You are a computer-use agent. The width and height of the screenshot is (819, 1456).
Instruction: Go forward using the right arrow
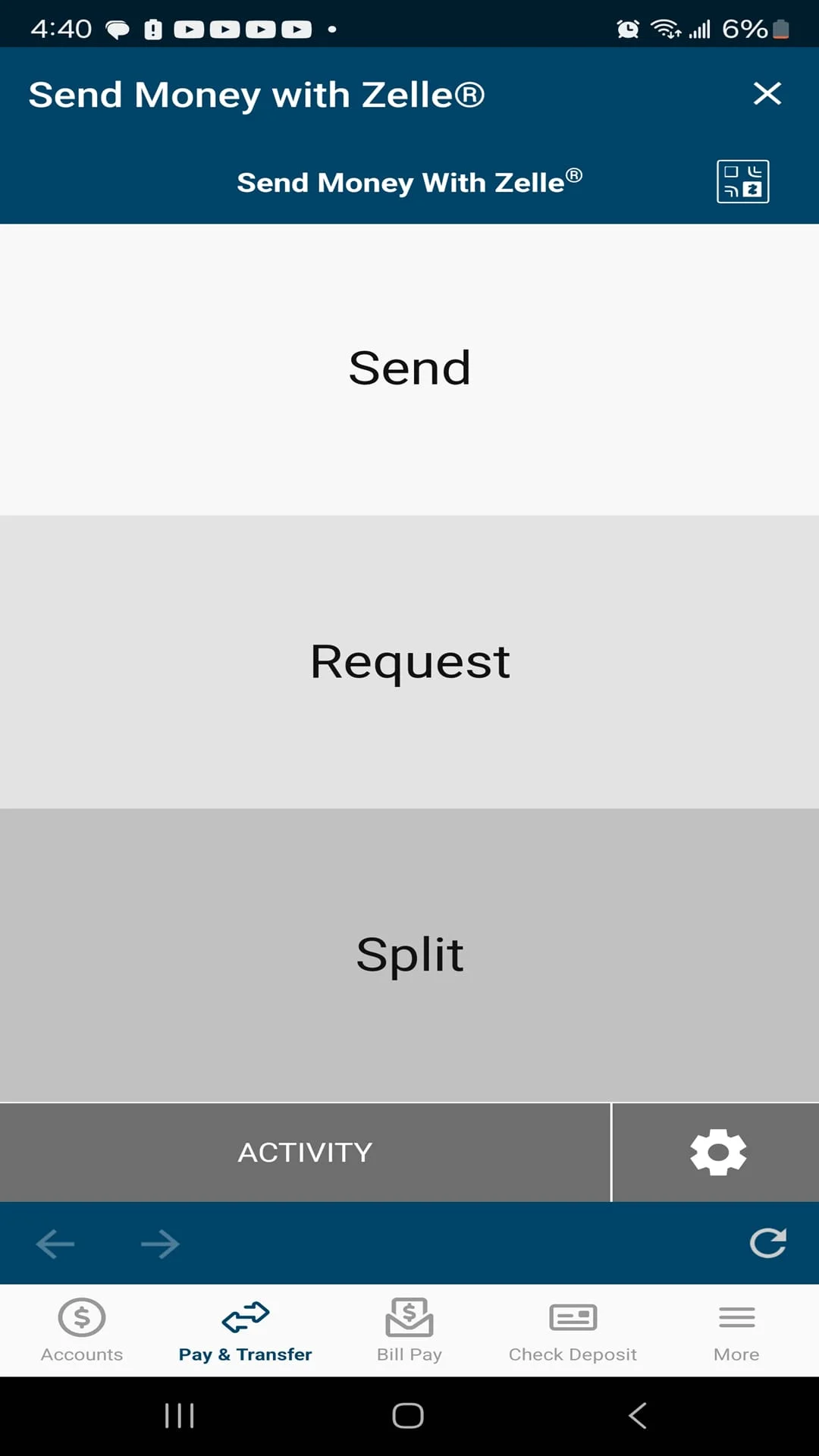(x=159, y=1243)
